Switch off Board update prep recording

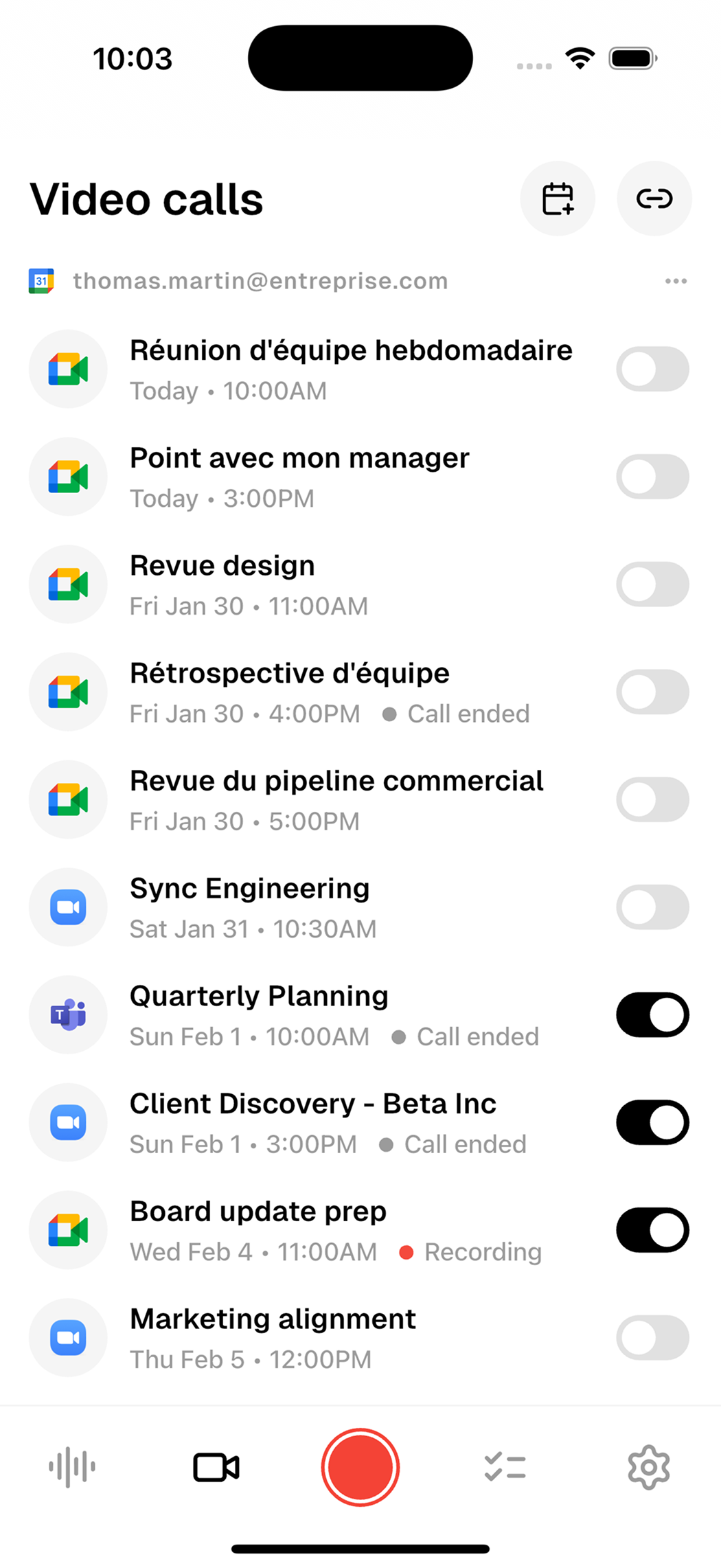[652, 1230]
